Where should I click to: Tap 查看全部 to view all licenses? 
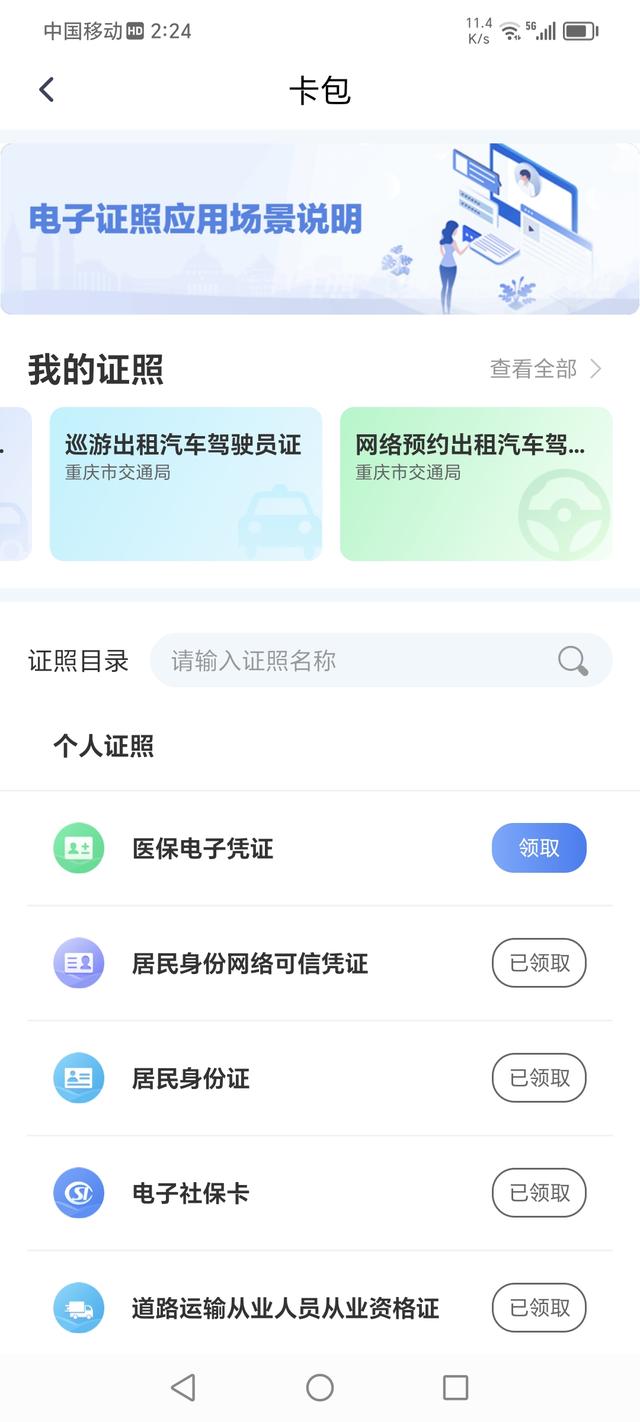click(545, 369)
